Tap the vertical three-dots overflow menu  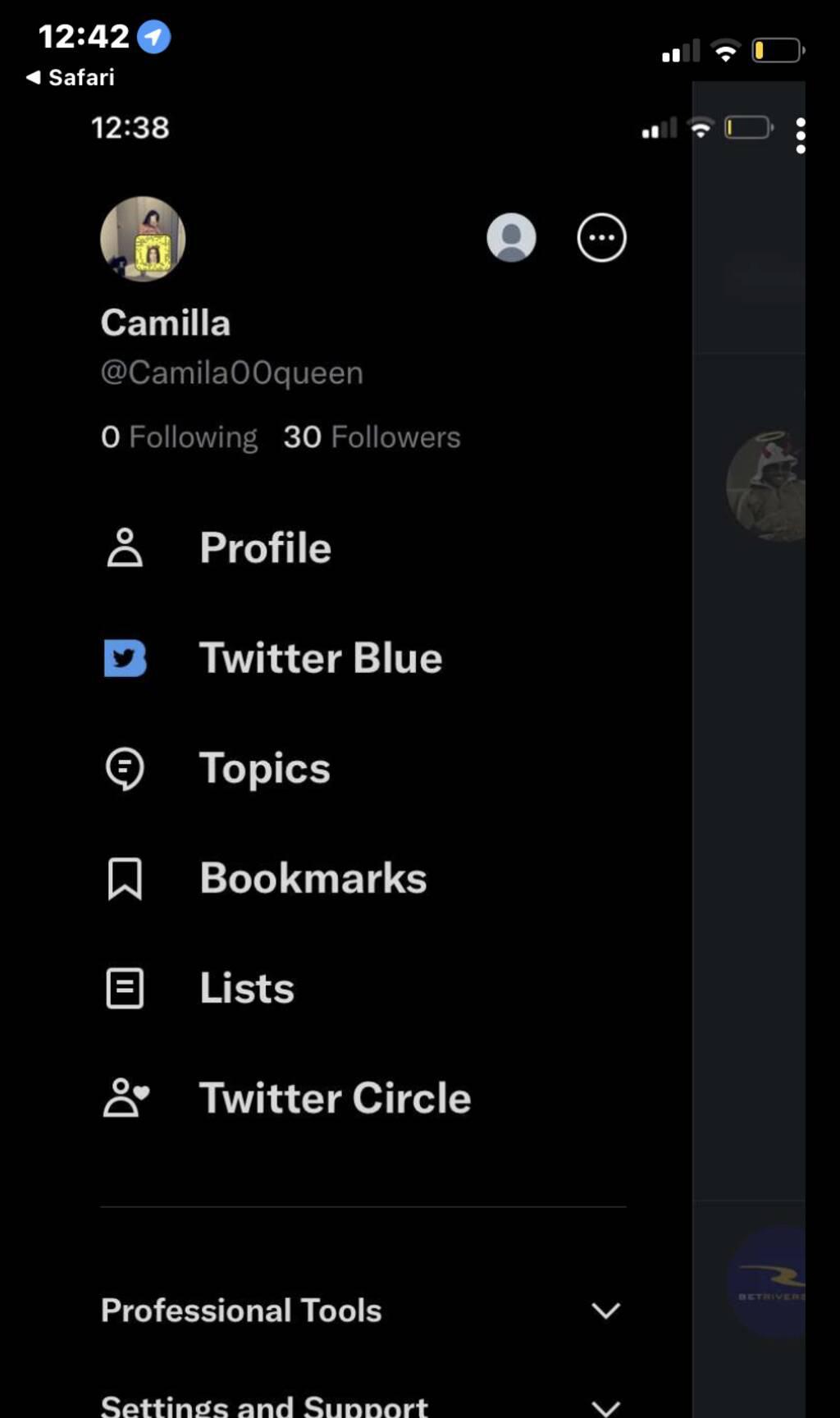(801, 135)
